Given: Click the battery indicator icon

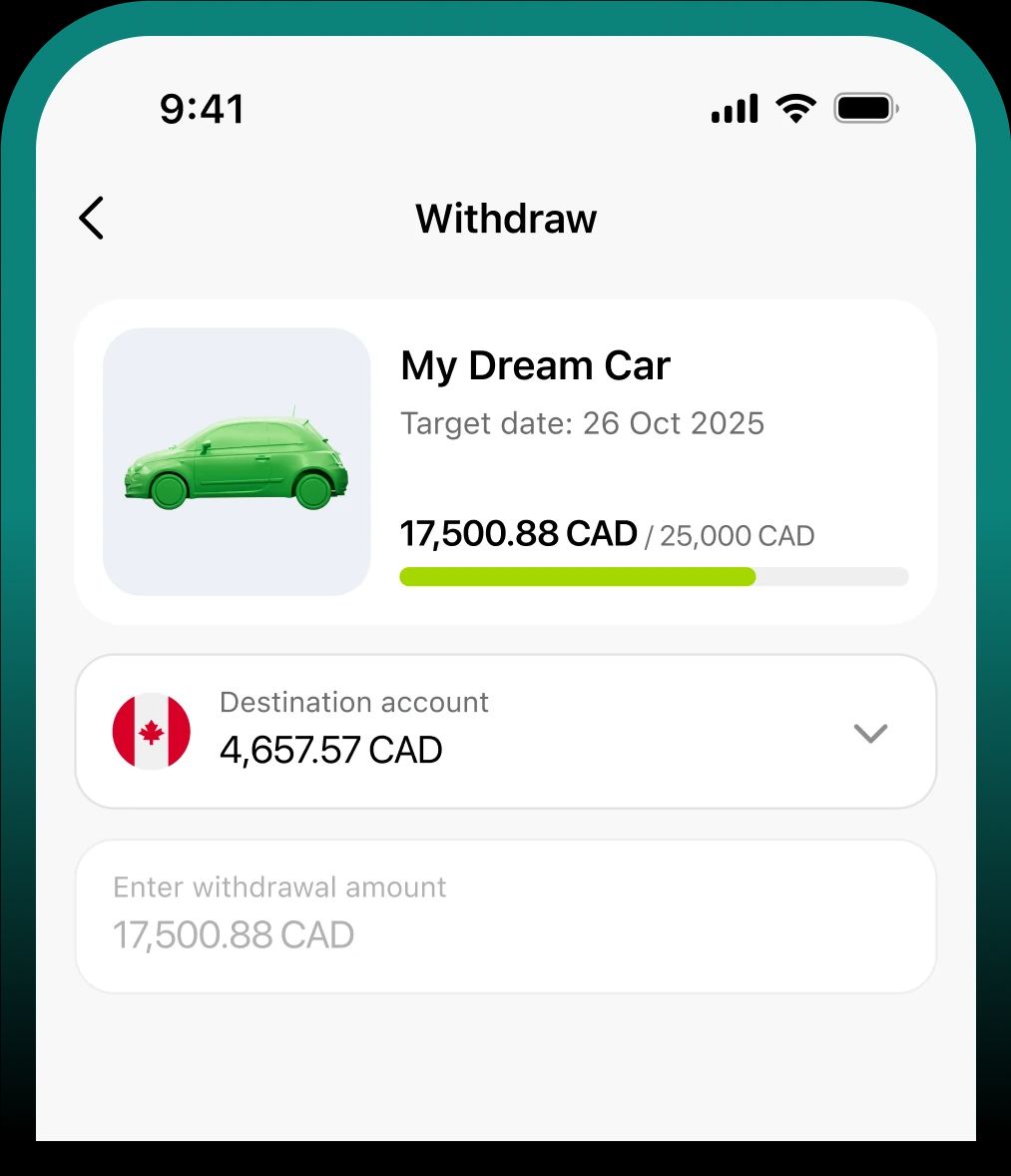Looking at the screenshot, I should [x=864, y=108].
